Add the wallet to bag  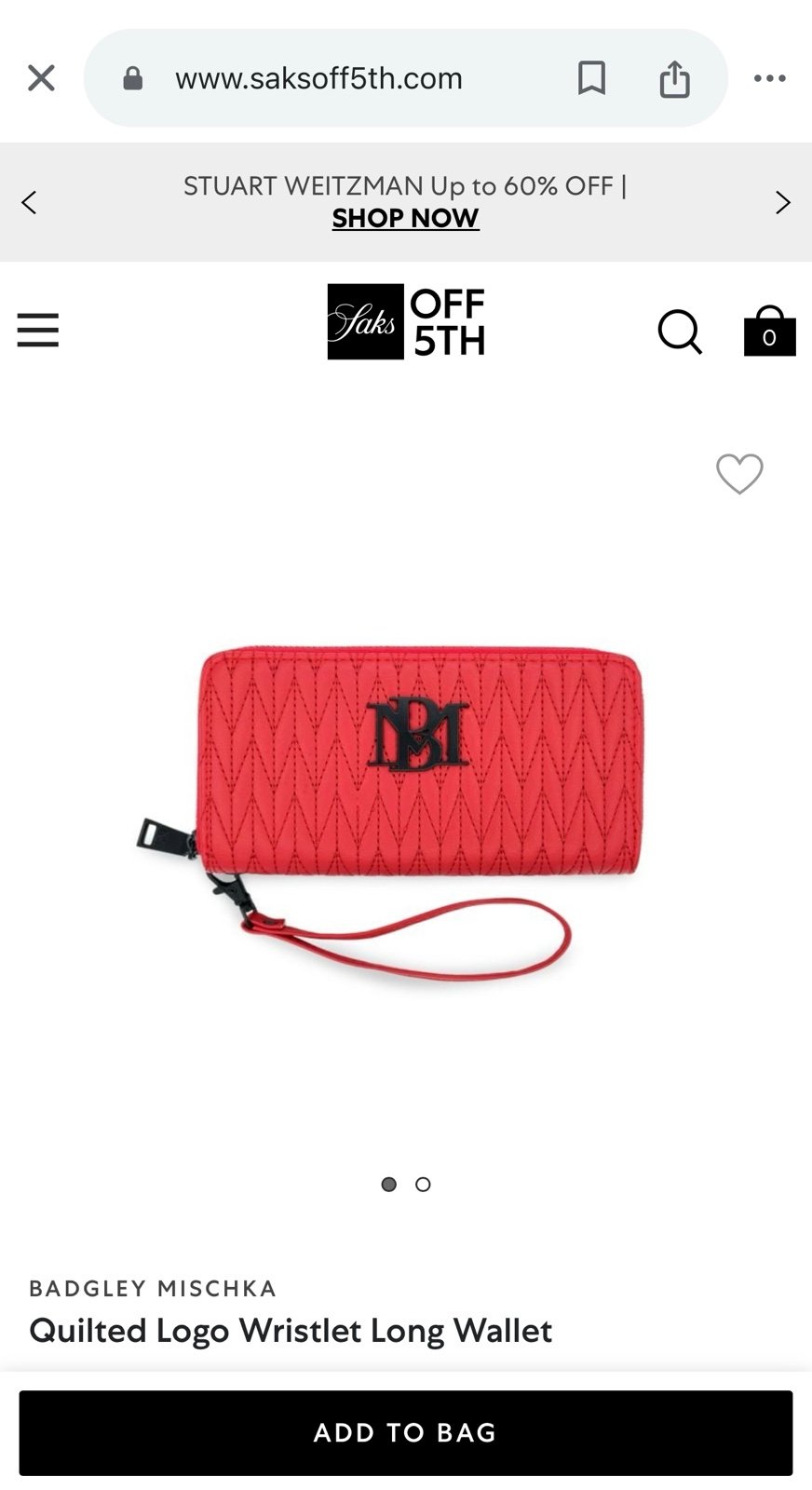(x=406, y=1432)
